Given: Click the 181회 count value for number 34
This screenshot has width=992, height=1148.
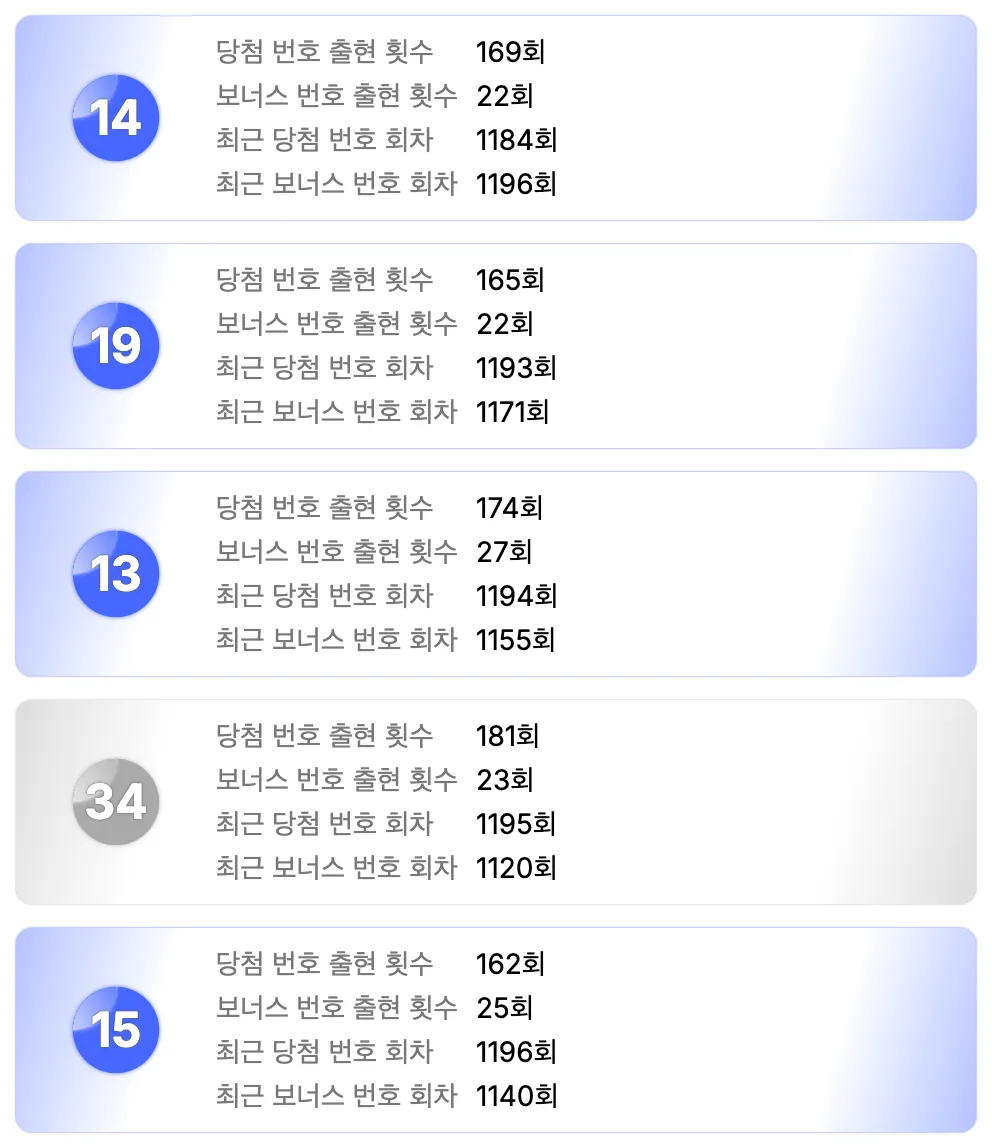Looking at the screenshot, I should tap(508, 737).
